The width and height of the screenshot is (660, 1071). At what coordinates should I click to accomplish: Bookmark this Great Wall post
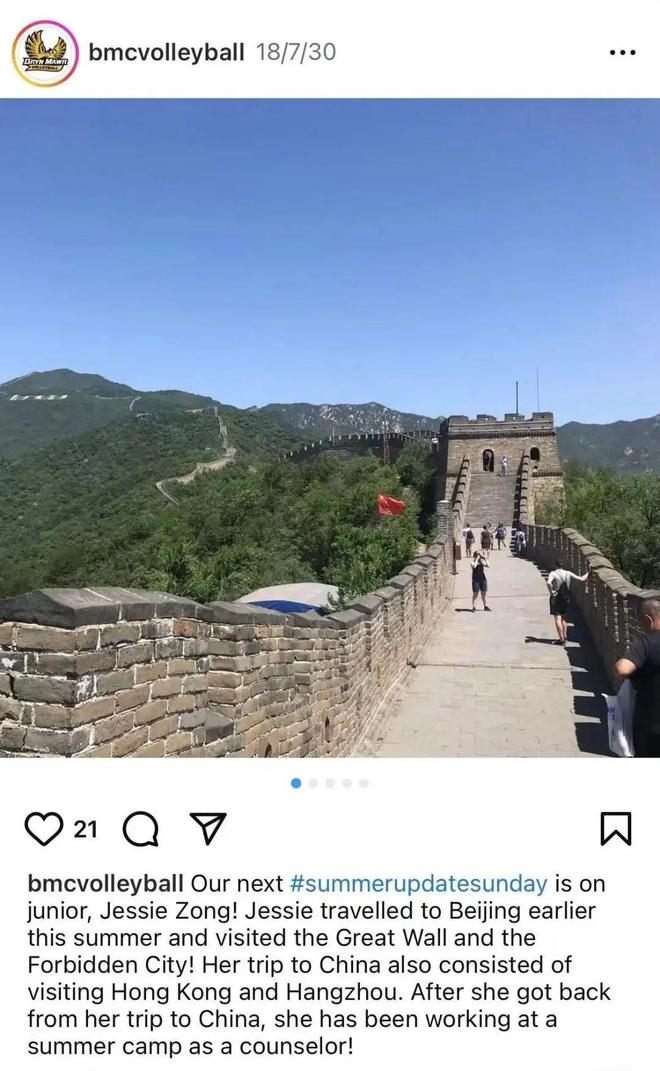(616, 829)
